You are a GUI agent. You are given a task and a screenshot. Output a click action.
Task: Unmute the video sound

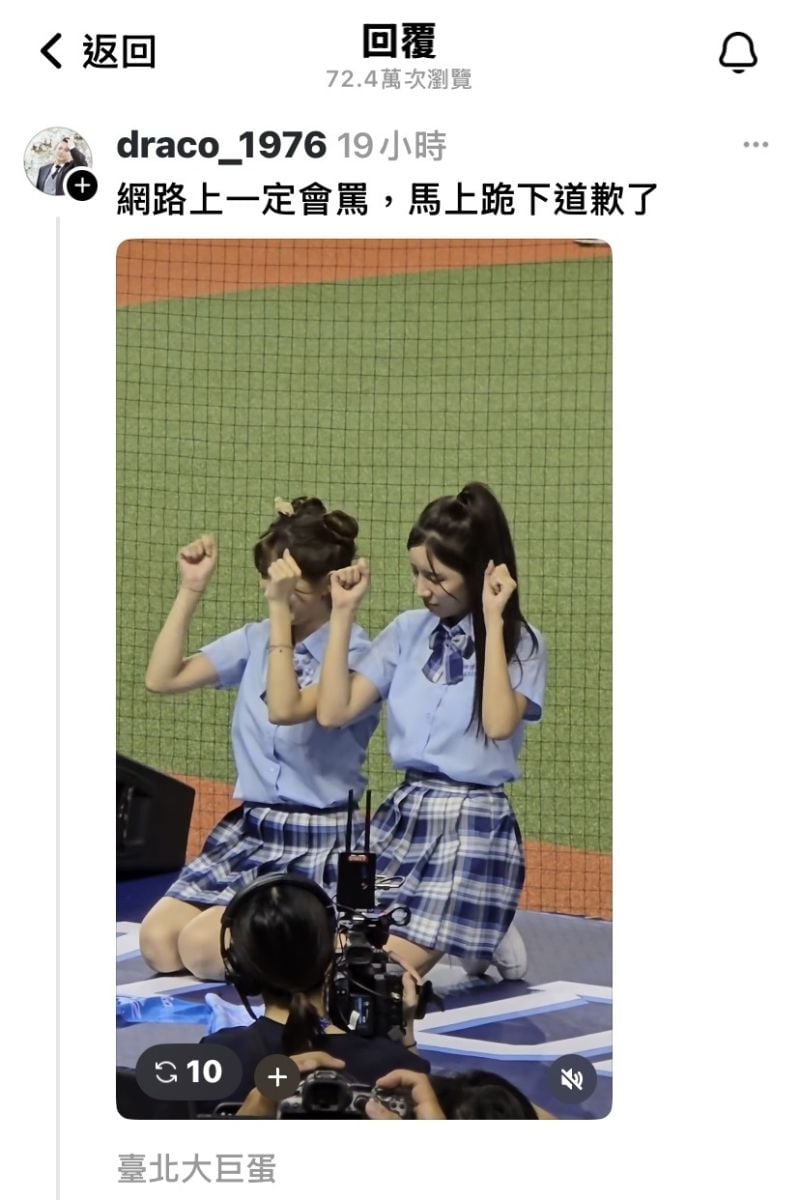click(x=572, y=1078)
